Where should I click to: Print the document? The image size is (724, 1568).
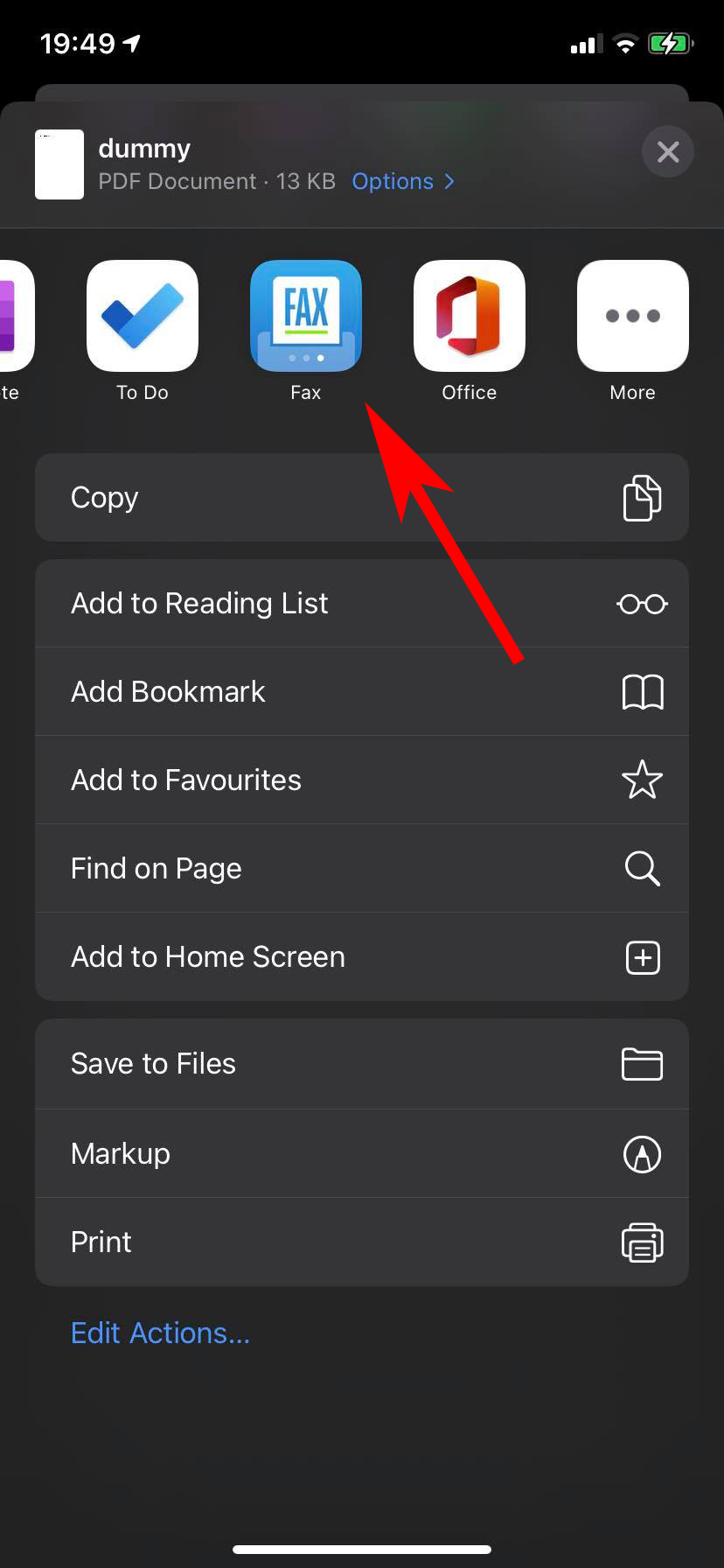pyautogui.click(x=362, y=1242)
